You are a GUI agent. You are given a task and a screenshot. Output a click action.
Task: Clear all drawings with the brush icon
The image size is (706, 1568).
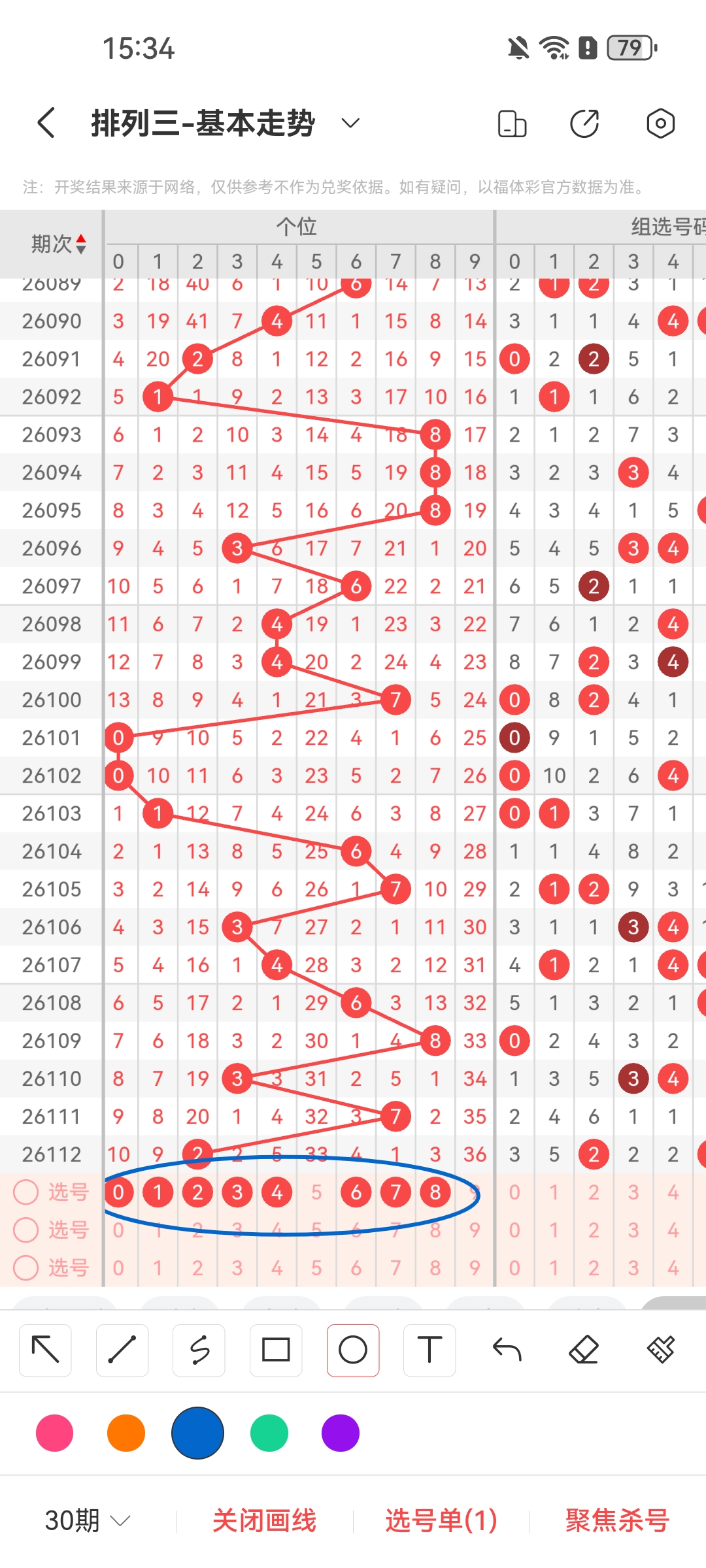[x=660, y=1350]
